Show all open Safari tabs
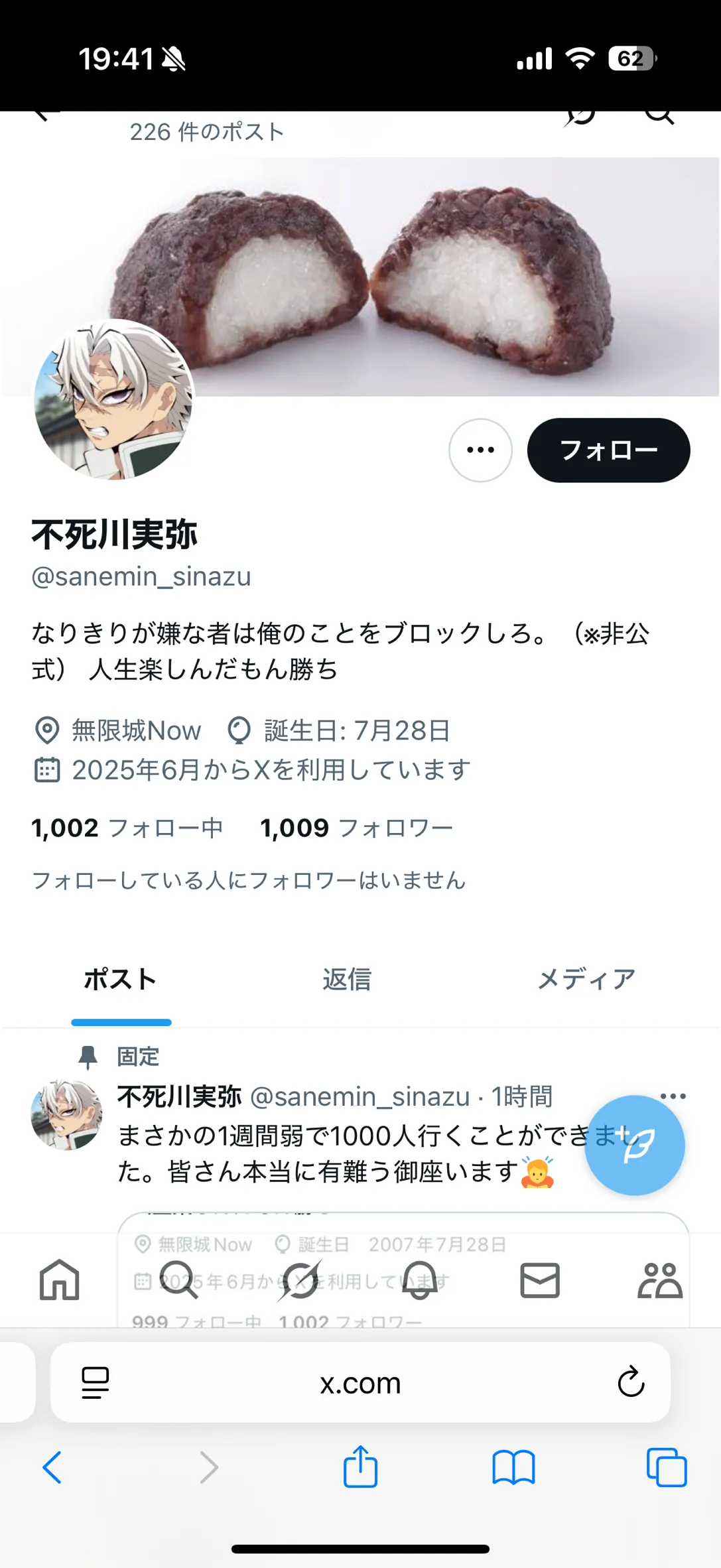Image resolution: width=721 pixels, height=1568 pixels. pos(667,1467)
